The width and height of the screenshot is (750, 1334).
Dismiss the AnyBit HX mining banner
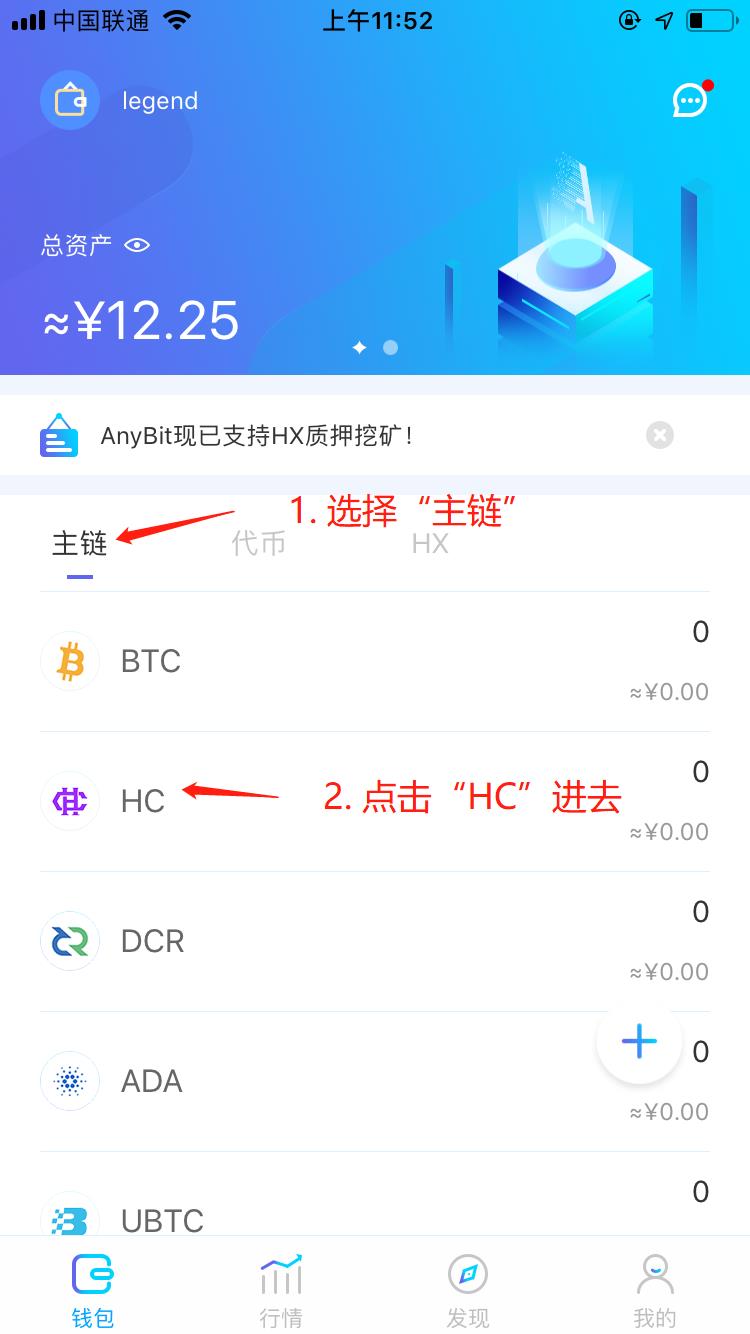[x=659, y=435]
